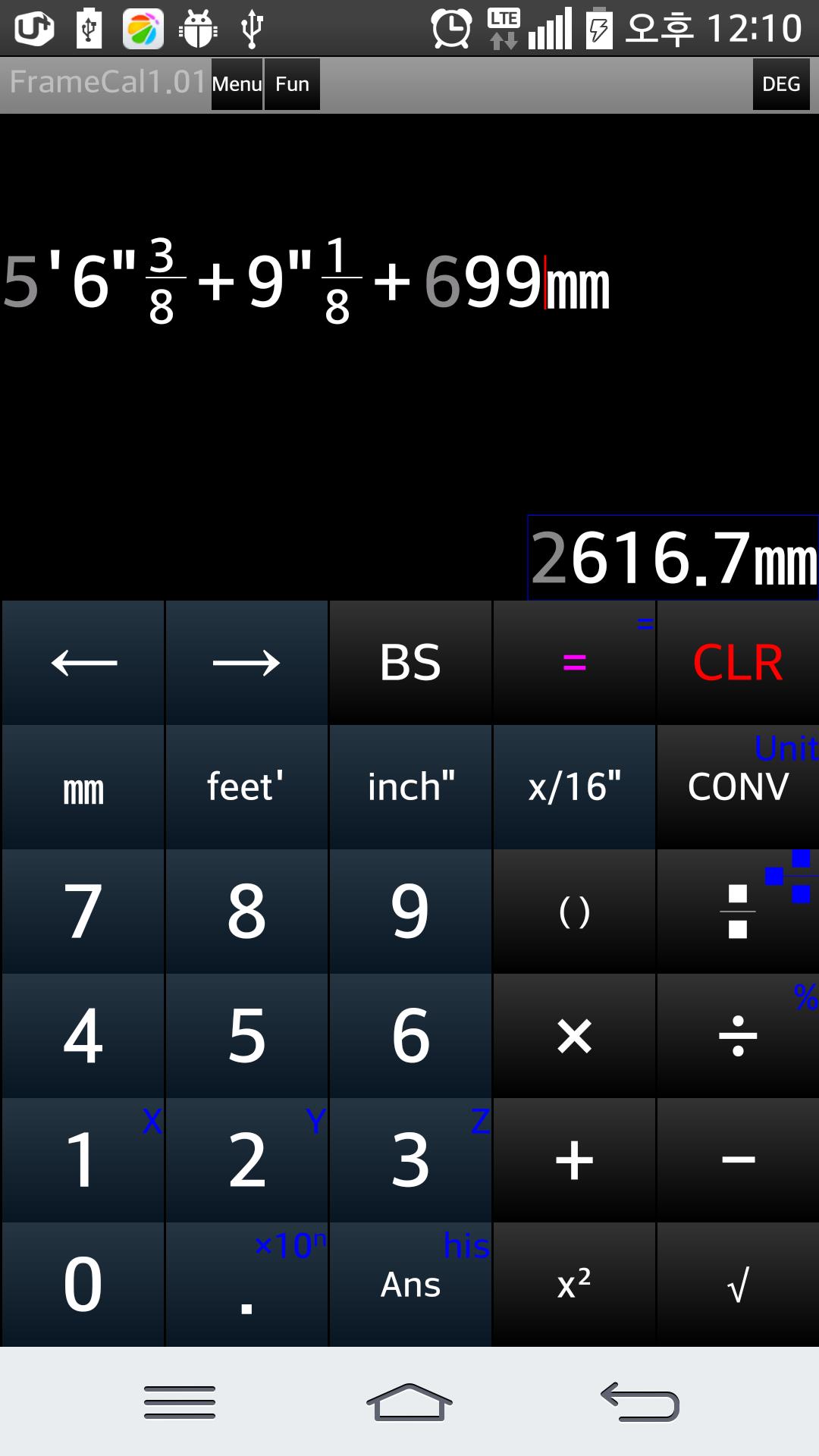The image size is (819, 1456).
Task: Move cursor left with the left arrow key
Action: [x=83, y=663]
